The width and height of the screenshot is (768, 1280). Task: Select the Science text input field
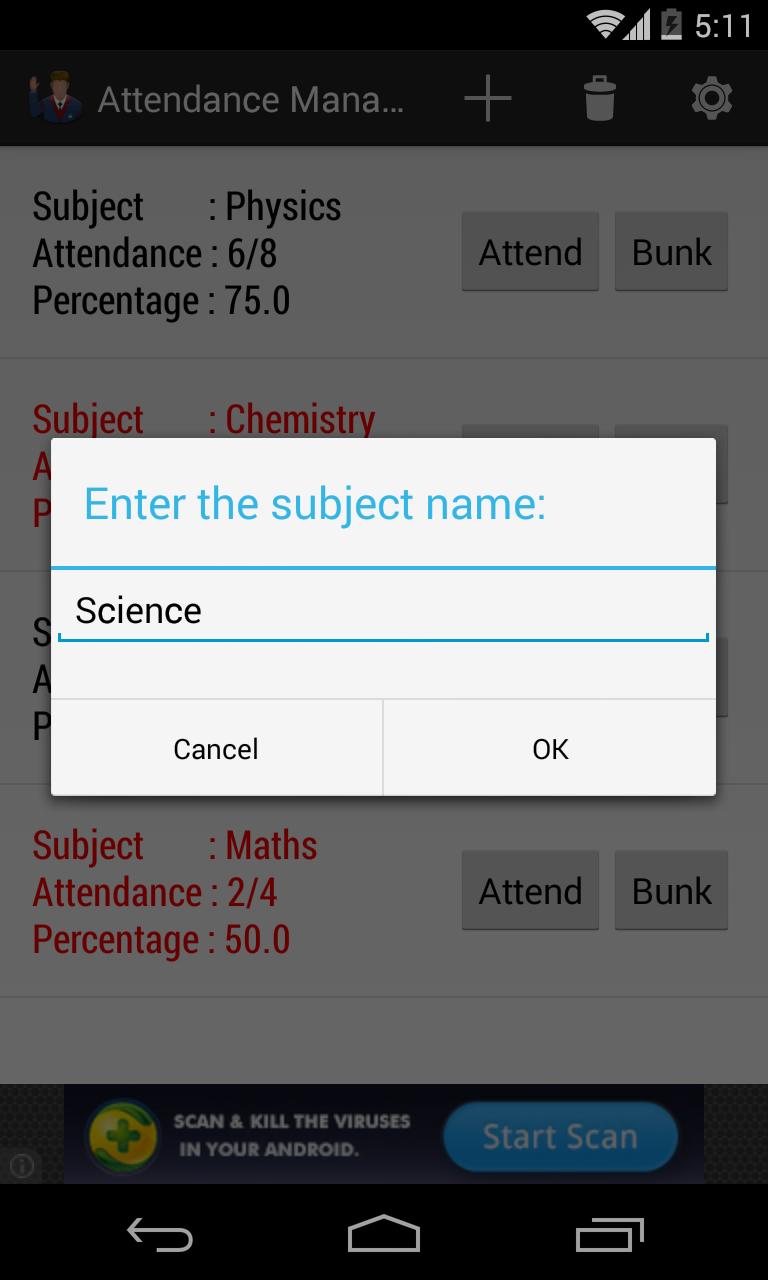383,610
